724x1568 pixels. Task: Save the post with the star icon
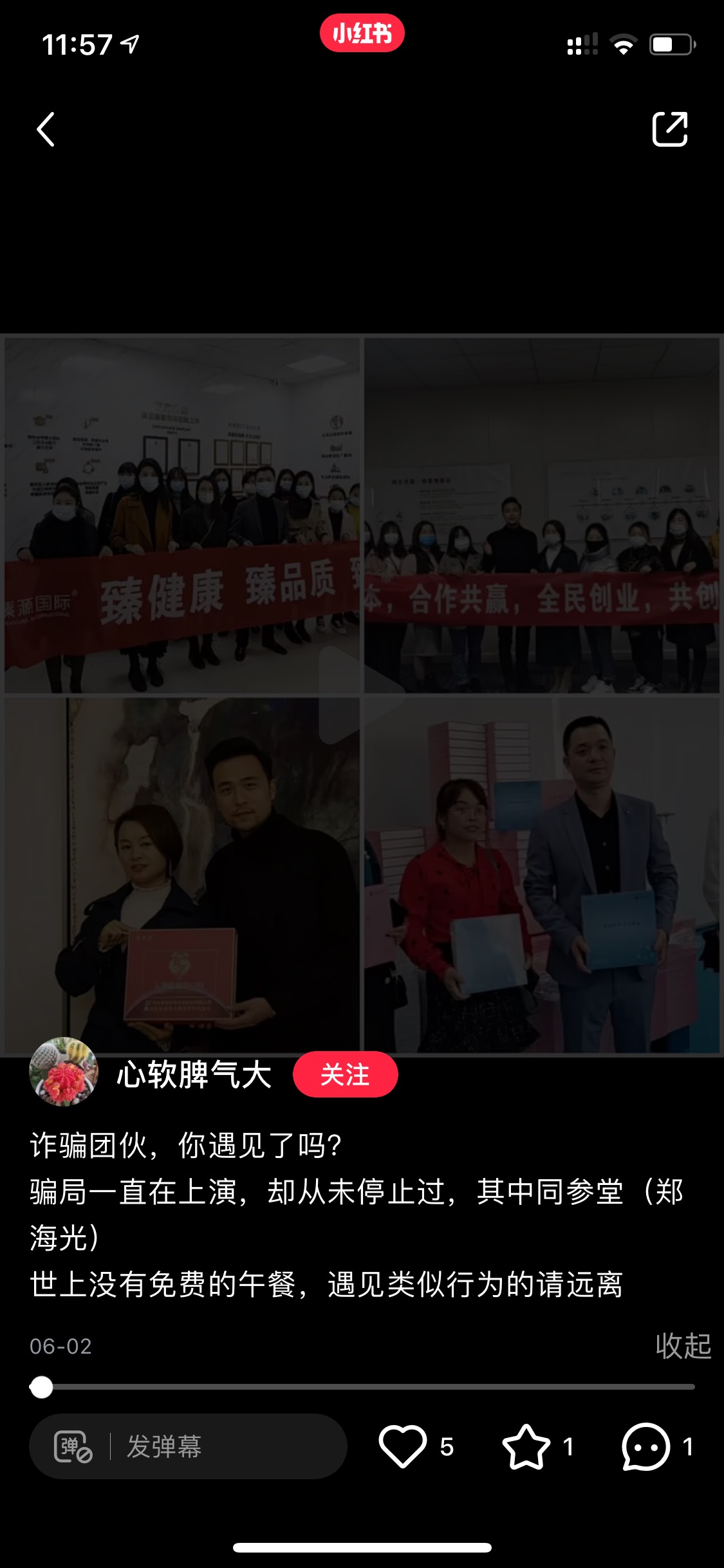(526, 1446)
